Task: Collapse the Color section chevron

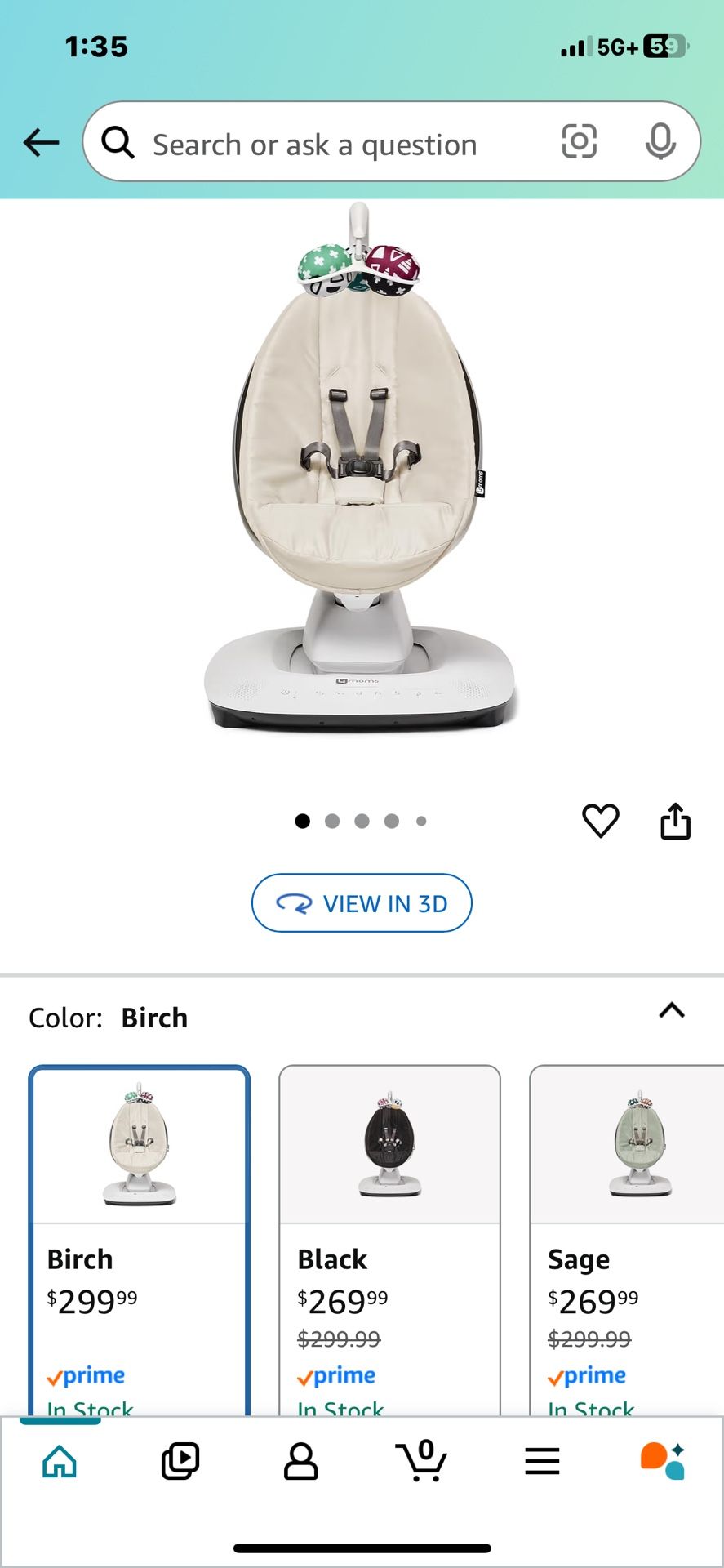Action: (672, 1011)
